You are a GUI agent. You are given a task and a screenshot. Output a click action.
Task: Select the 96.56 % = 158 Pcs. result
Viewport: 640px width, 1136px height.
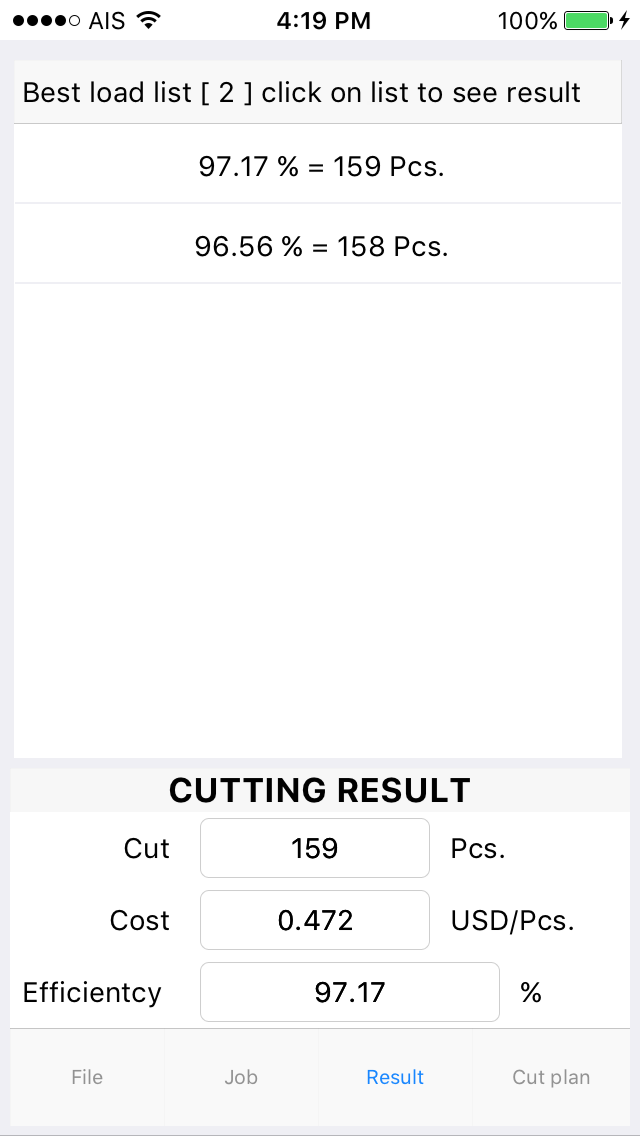tap(317, 244)
